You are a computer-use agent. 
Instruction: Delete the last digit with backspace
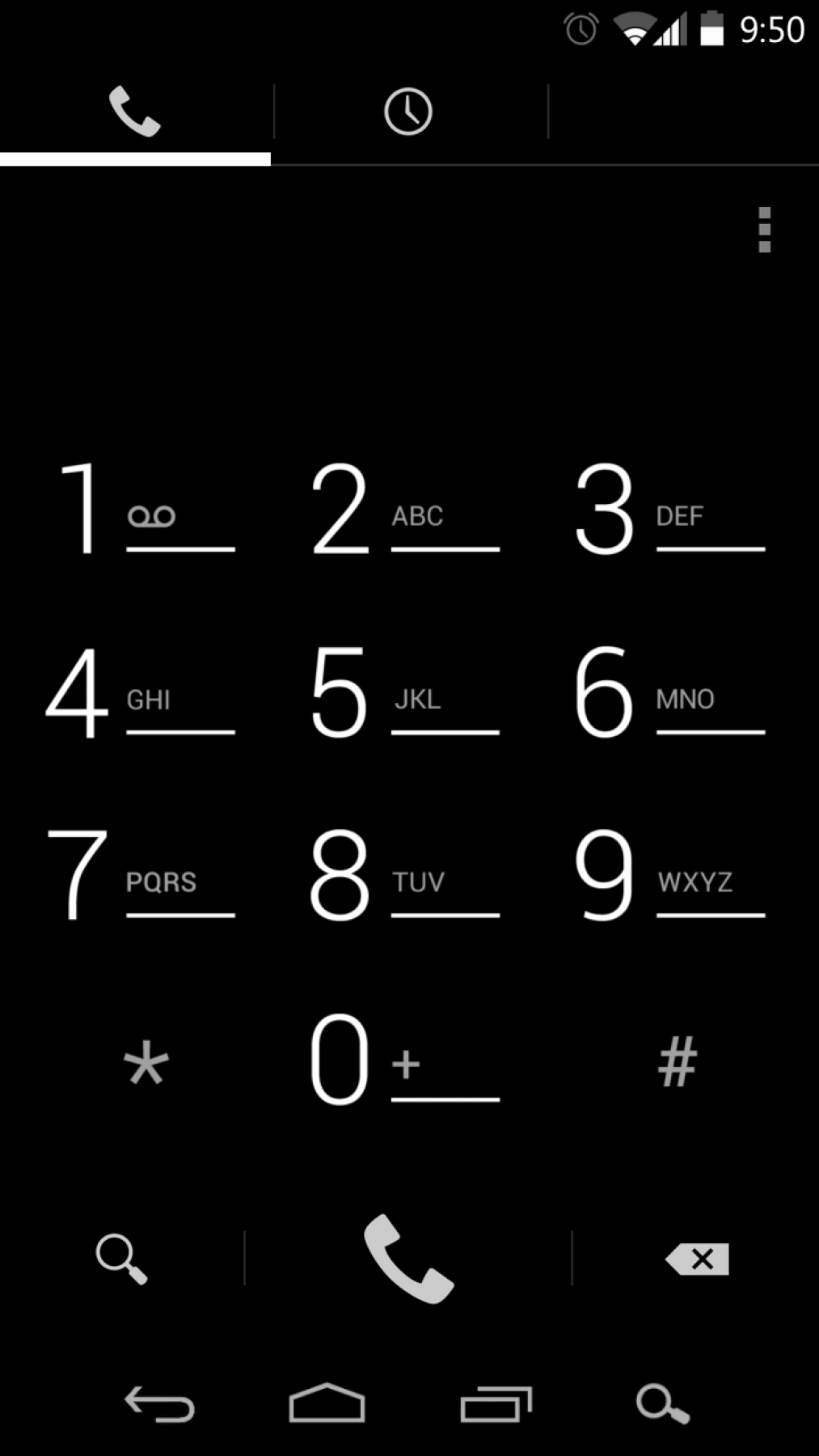pos(698,1259)
